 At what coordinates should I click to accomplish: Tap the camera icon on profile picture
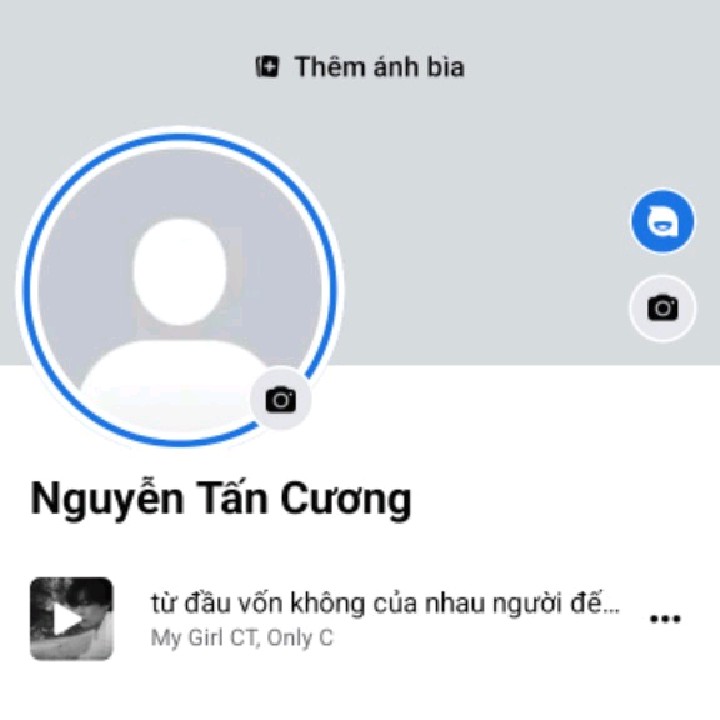click(281, 400)
